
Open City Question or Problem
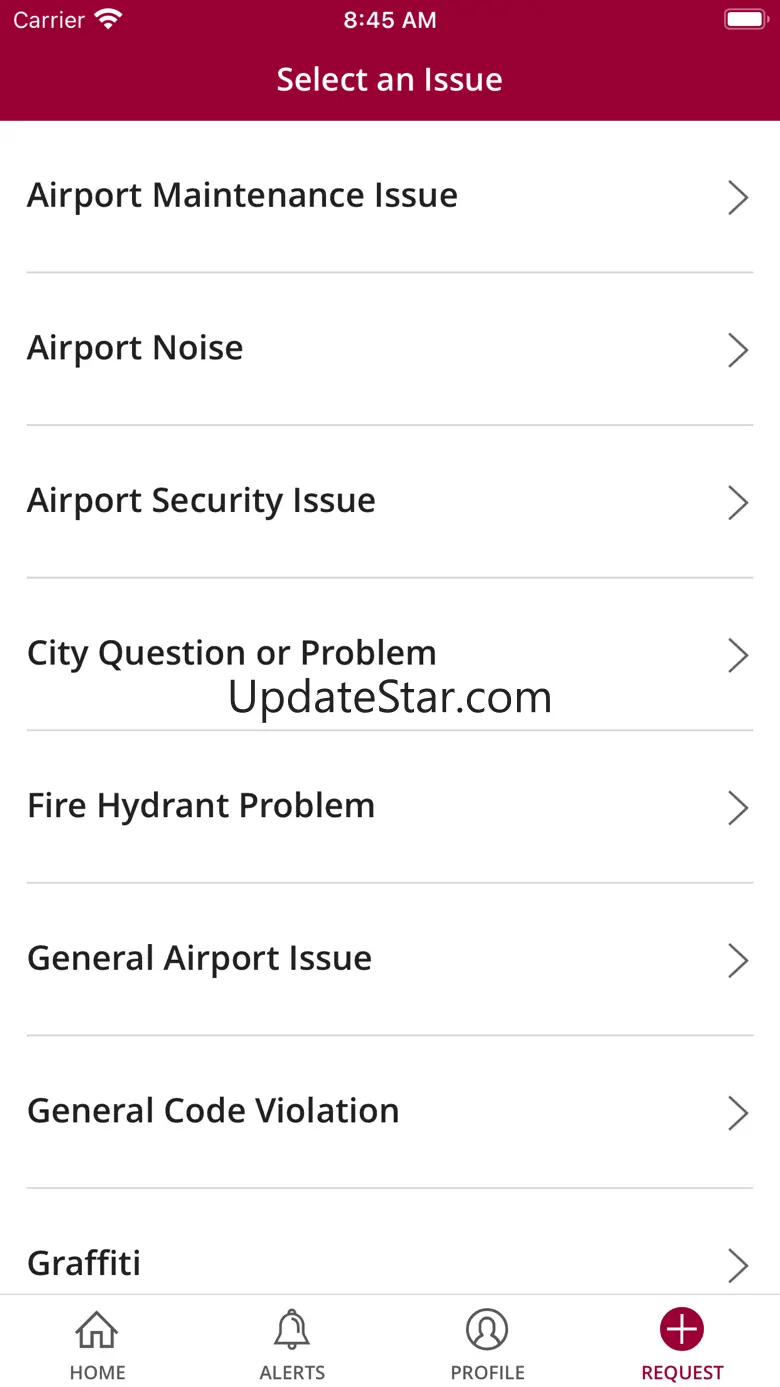[x=389, y=654]
